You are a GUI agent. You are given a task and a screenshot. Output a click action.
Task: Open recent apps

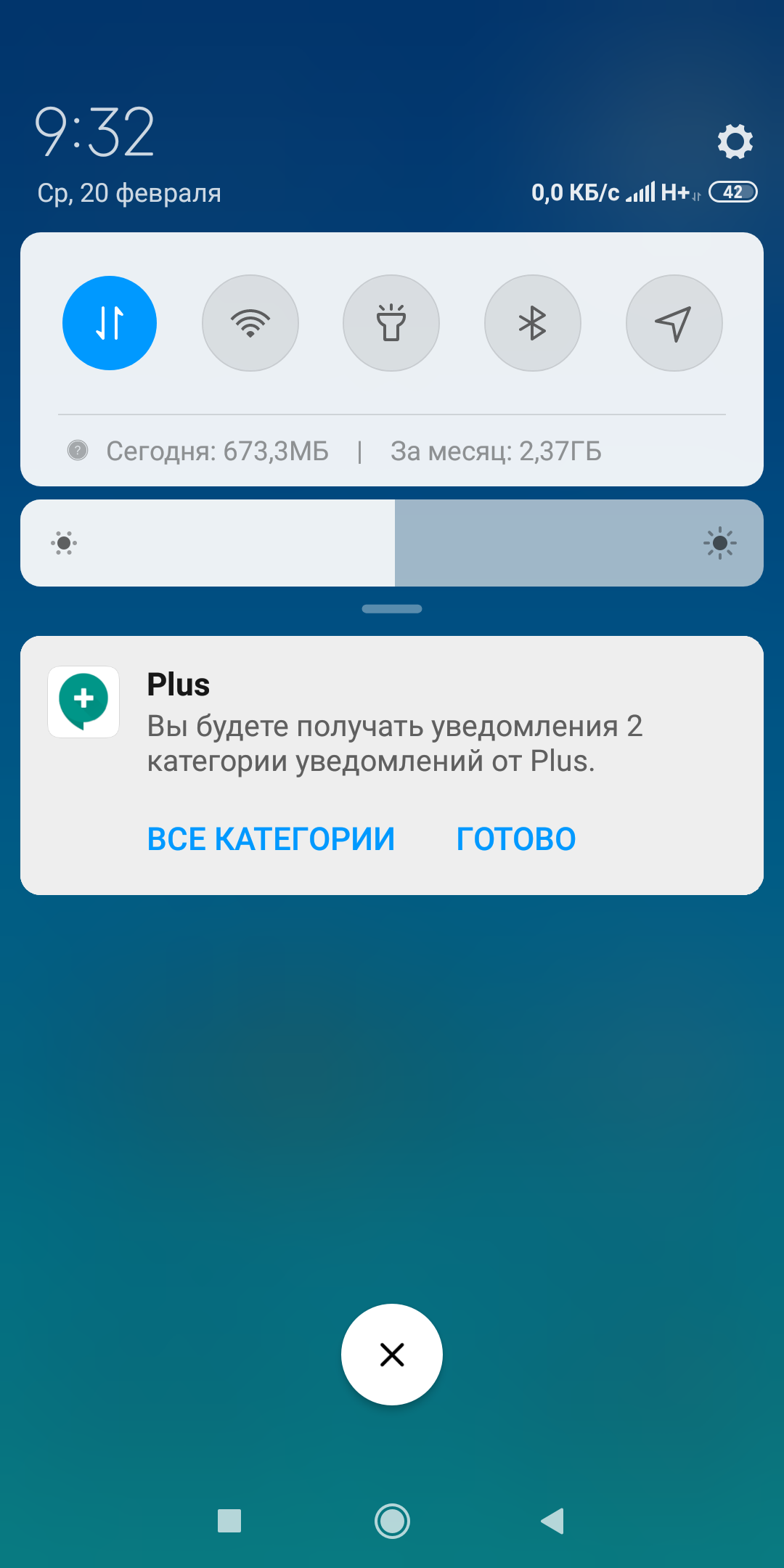[229, 1521]
